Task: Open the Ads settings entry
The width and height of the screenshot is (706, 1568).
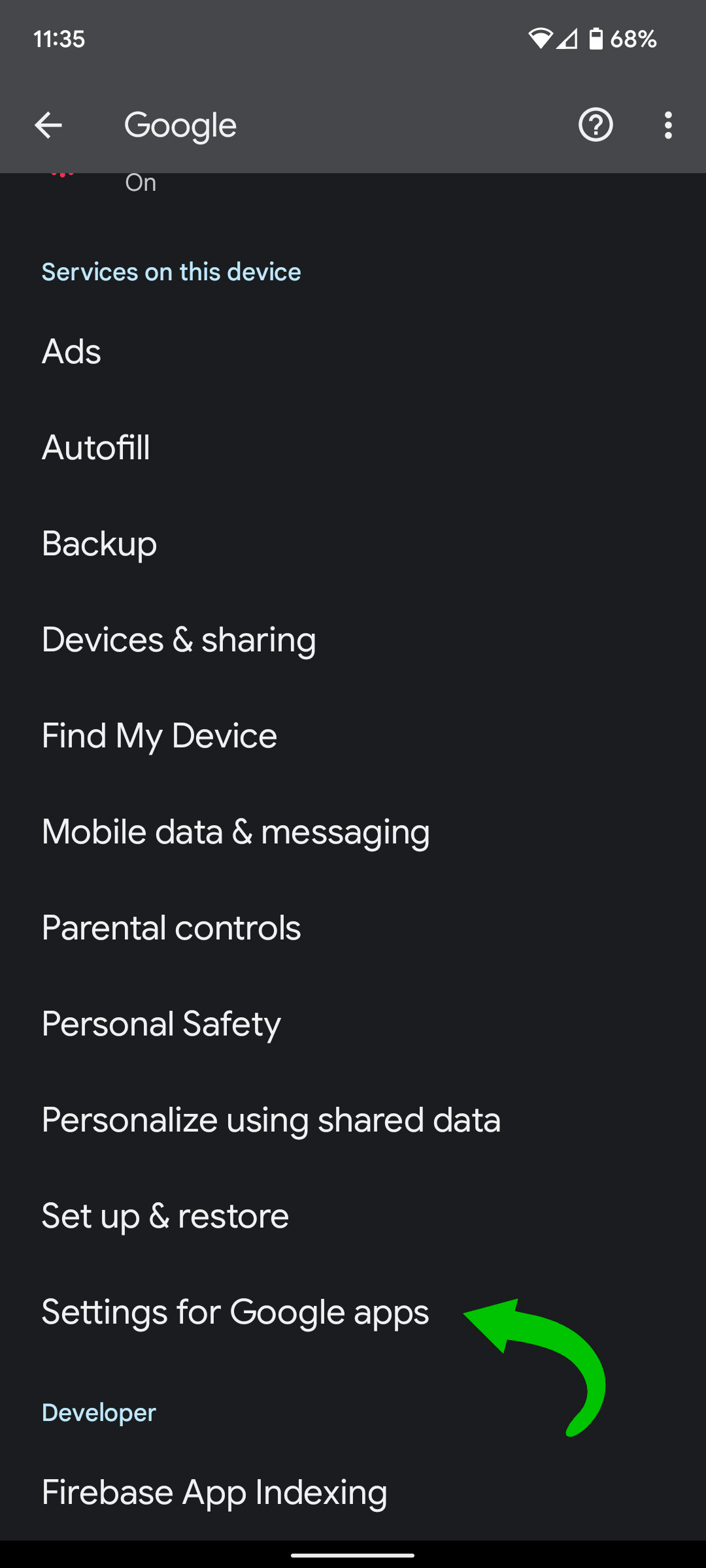Action: 71,351
